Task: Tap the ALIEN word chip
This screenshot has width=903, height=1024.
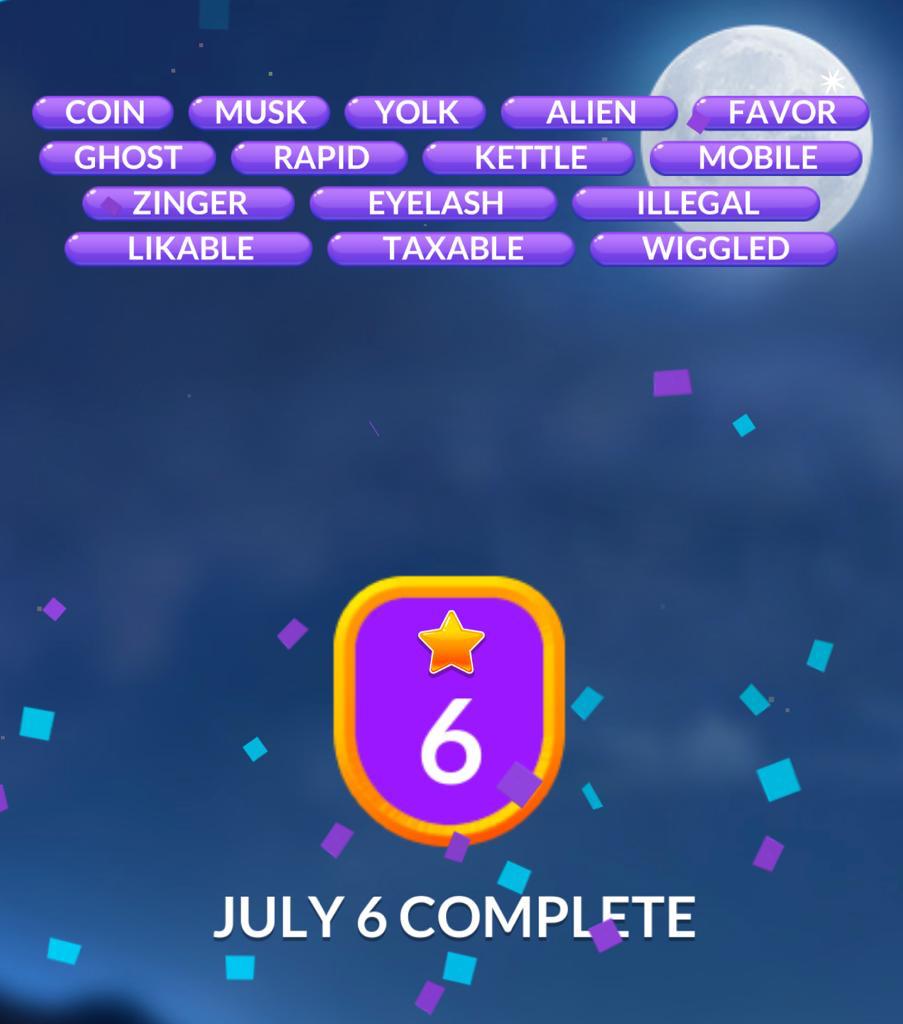Action: 589,112
